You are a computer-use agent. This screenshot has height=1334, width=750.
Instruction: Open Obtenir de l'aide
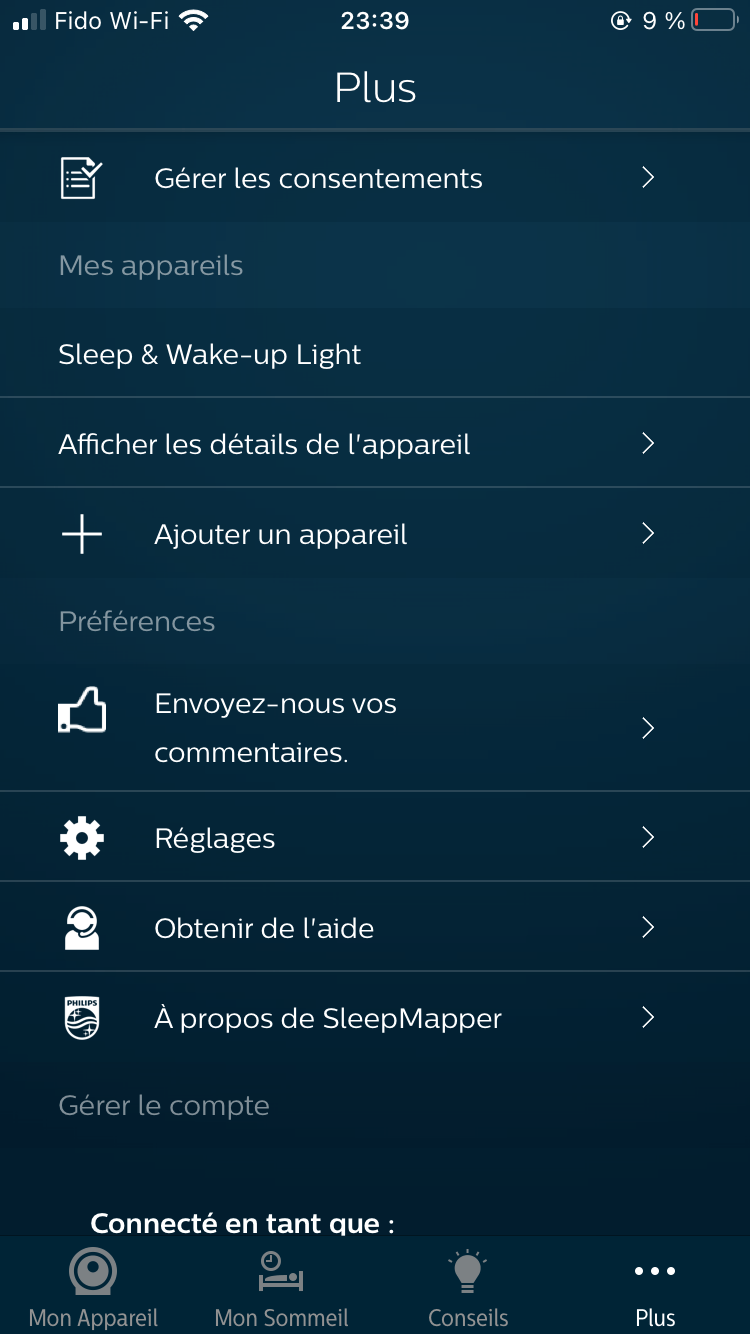[264, 928]
